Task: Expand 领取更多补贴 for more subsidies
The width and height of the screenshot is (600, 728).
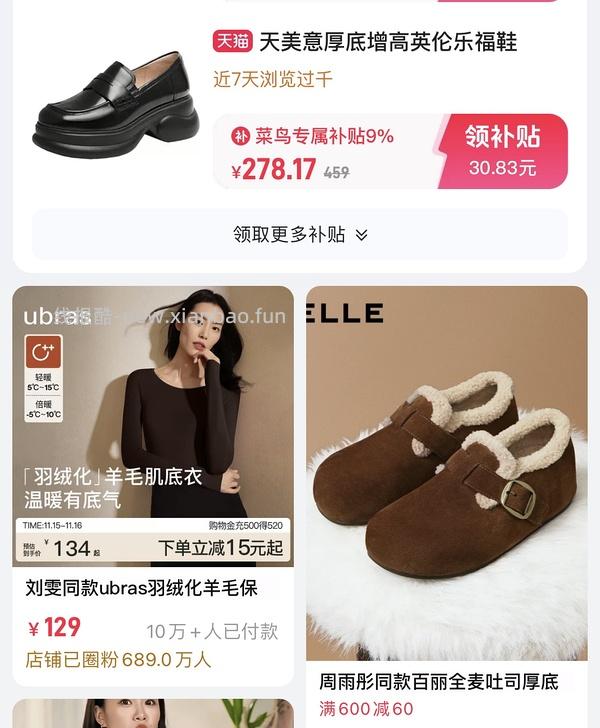Action: [300, 235]
